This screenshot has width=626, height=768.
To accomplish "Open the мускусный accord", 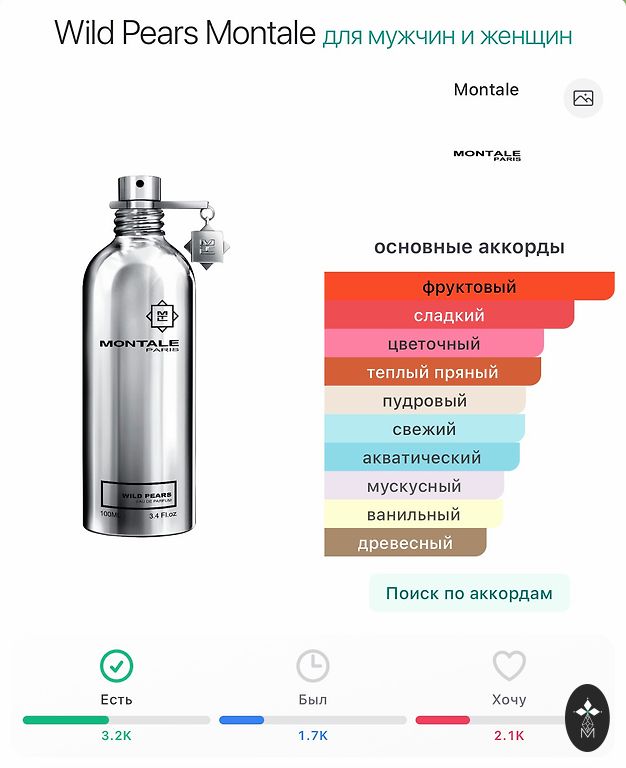I will pyautogui.click(x=414, y=487).
